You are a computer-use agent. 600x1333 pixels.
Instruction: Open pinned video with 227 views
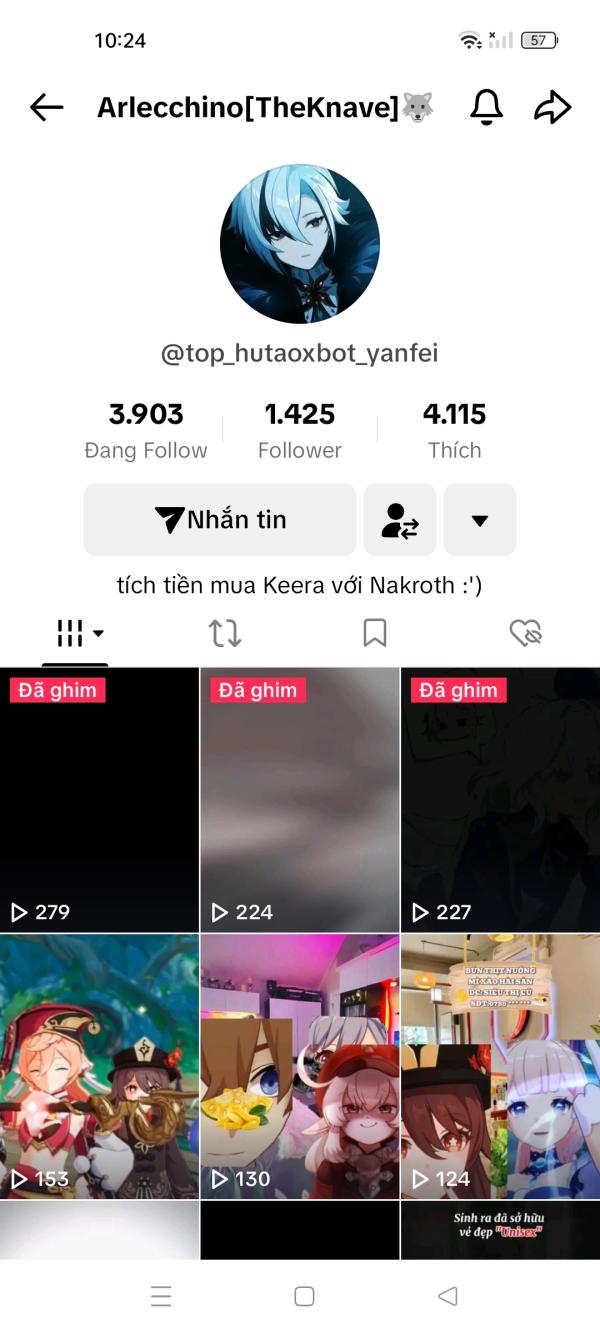[x=500, y=800]
